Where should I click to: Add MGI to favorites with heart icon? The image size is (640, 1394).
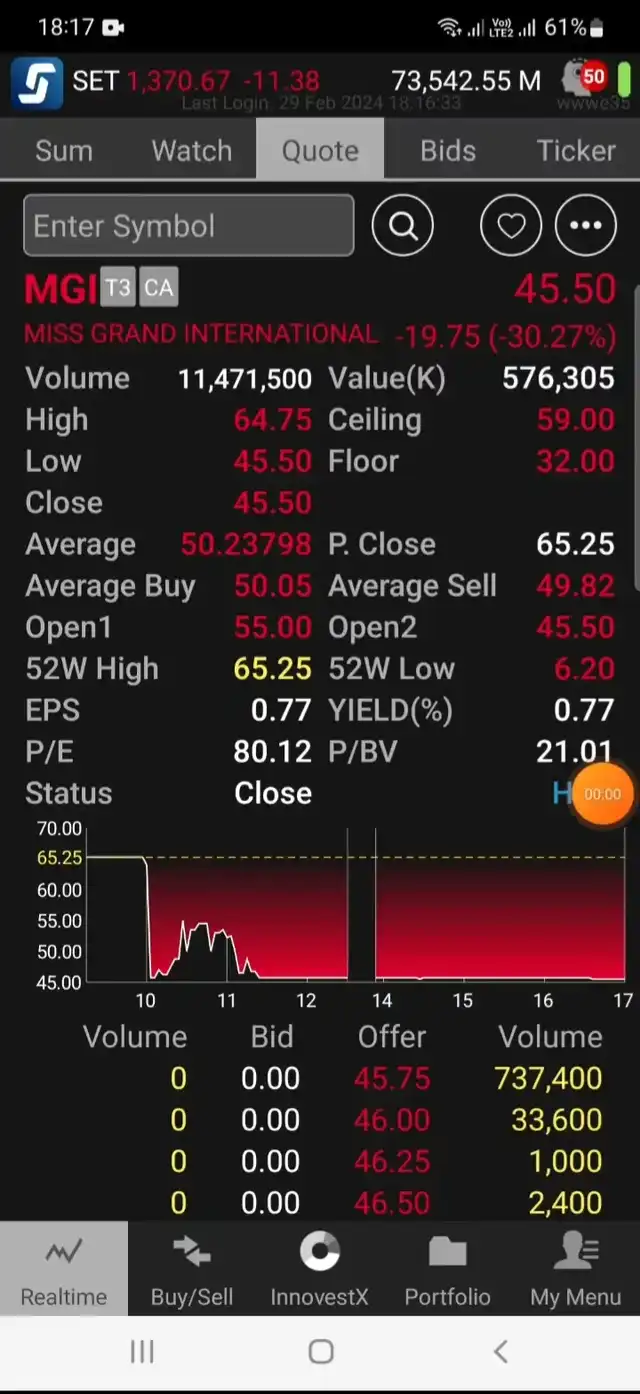(x=511, y=226)
